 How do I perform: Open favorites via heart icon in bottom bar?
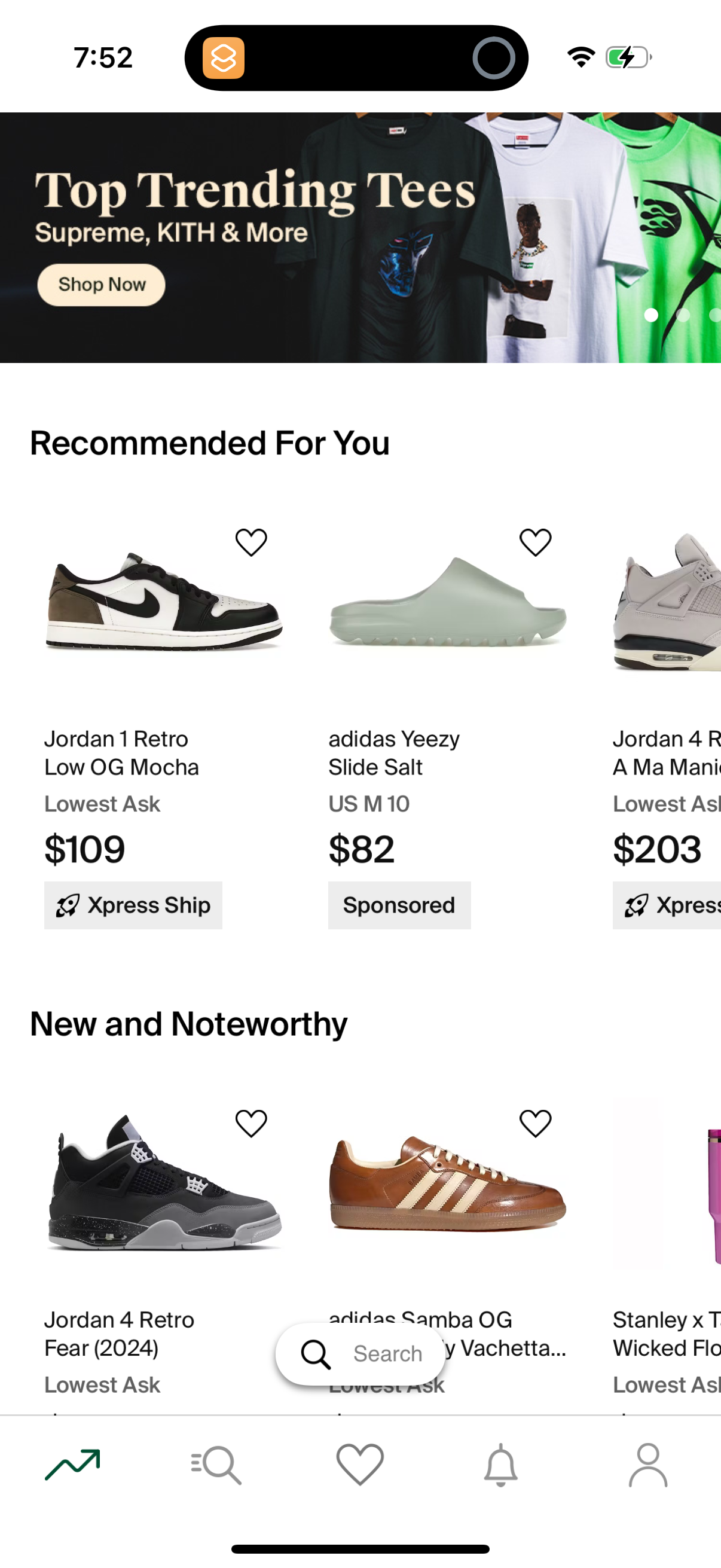point(360,1463)
